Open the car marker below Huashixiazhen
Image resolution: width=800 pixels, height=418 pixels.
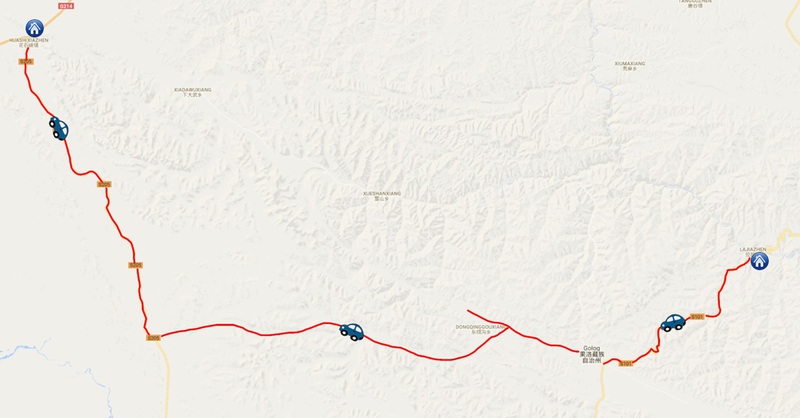(x=59, y=128)
